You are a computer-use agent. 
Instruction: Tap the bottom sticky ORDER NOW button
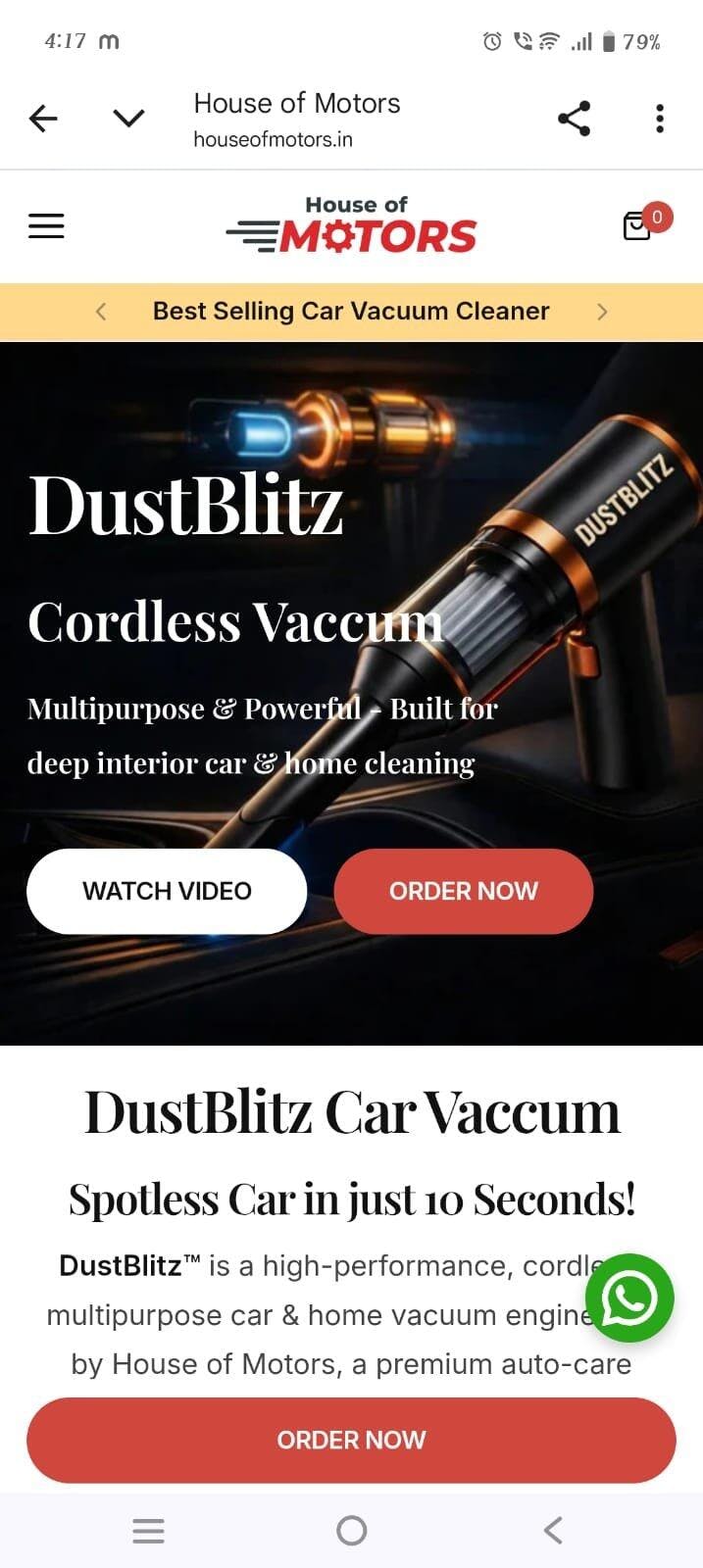351,1440
